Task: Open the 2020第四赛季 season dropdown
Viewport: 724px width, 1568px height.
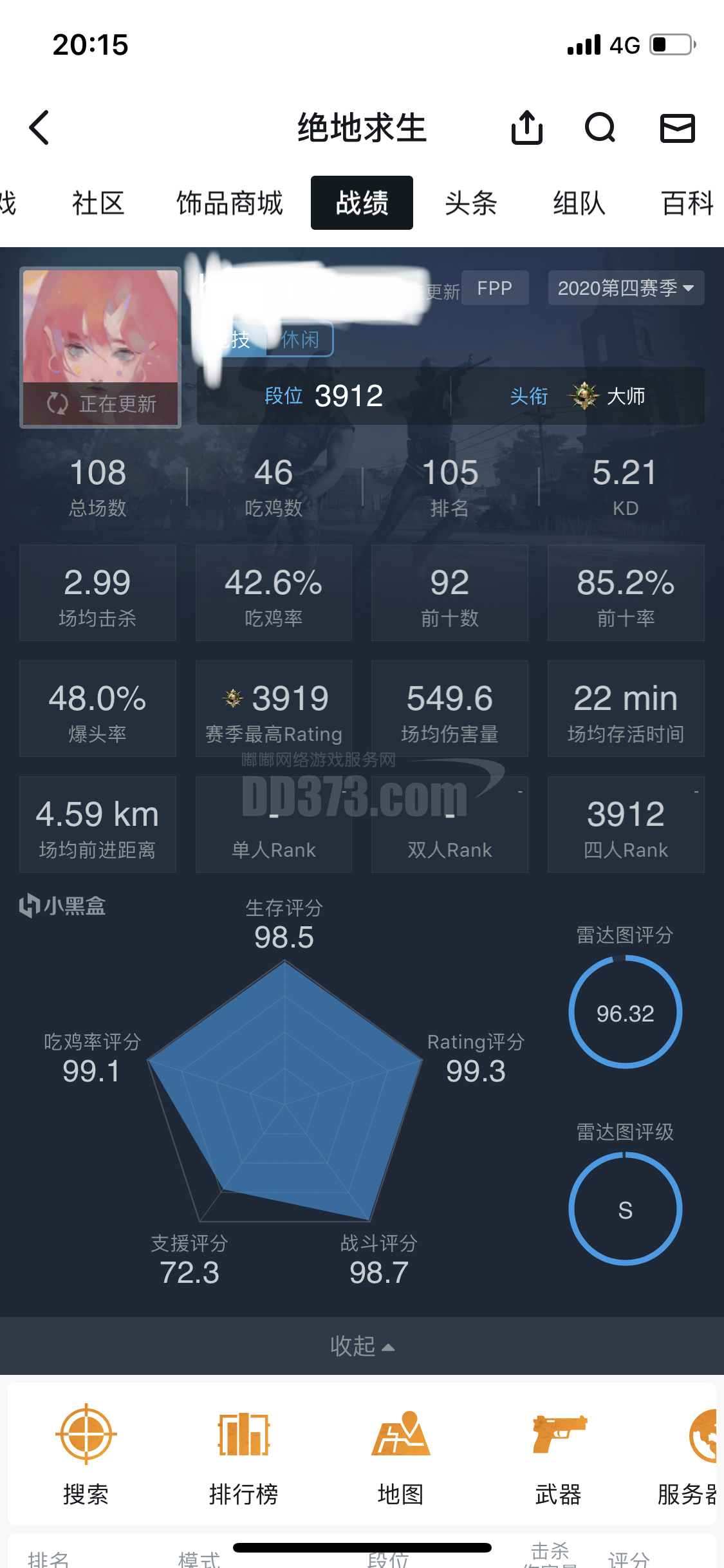Action: (x=626, y=288)
